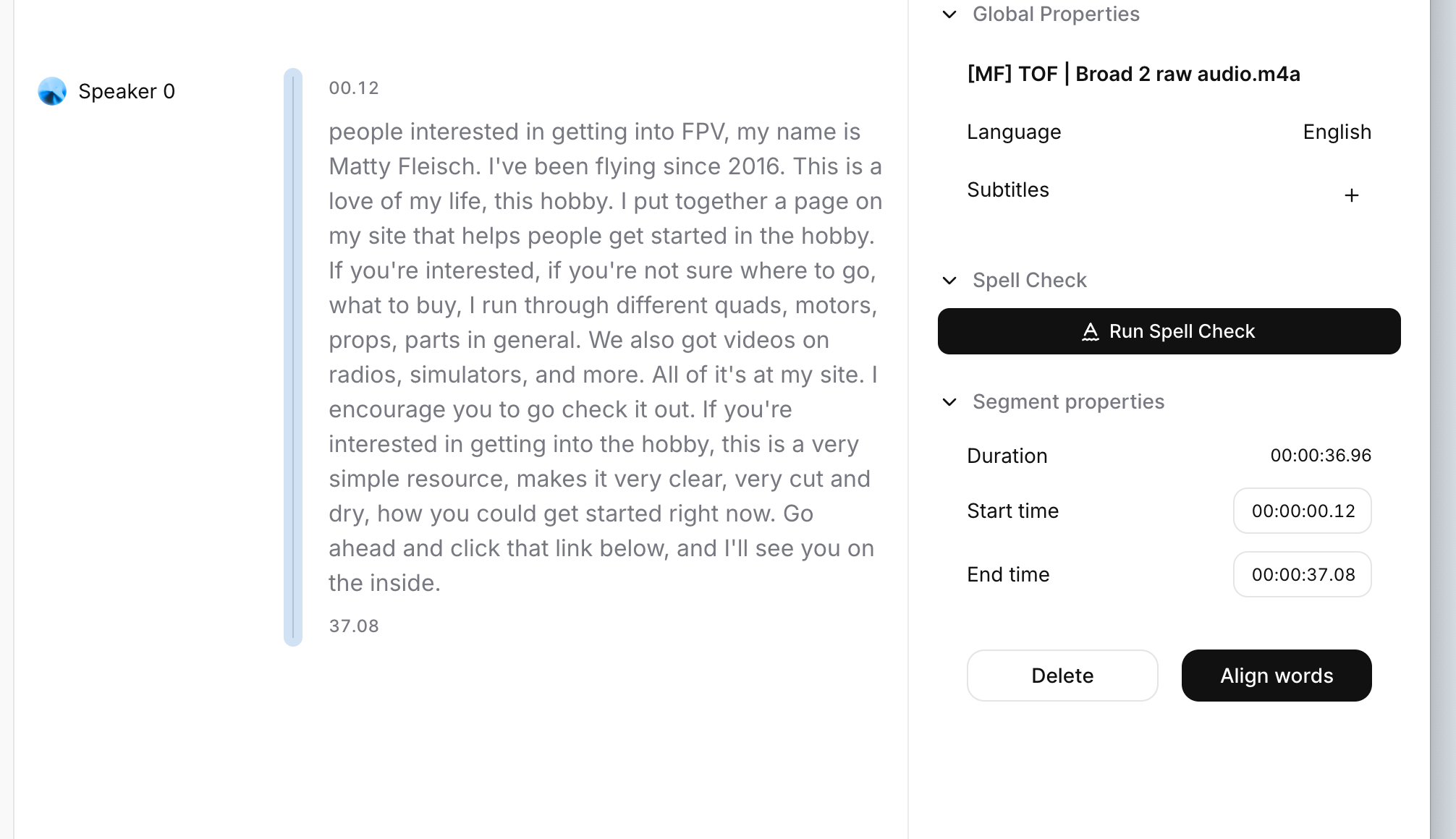Edit the Start time field
Image resolution: width=1456 pixels, height=839 pixels.
point(1302,511)
